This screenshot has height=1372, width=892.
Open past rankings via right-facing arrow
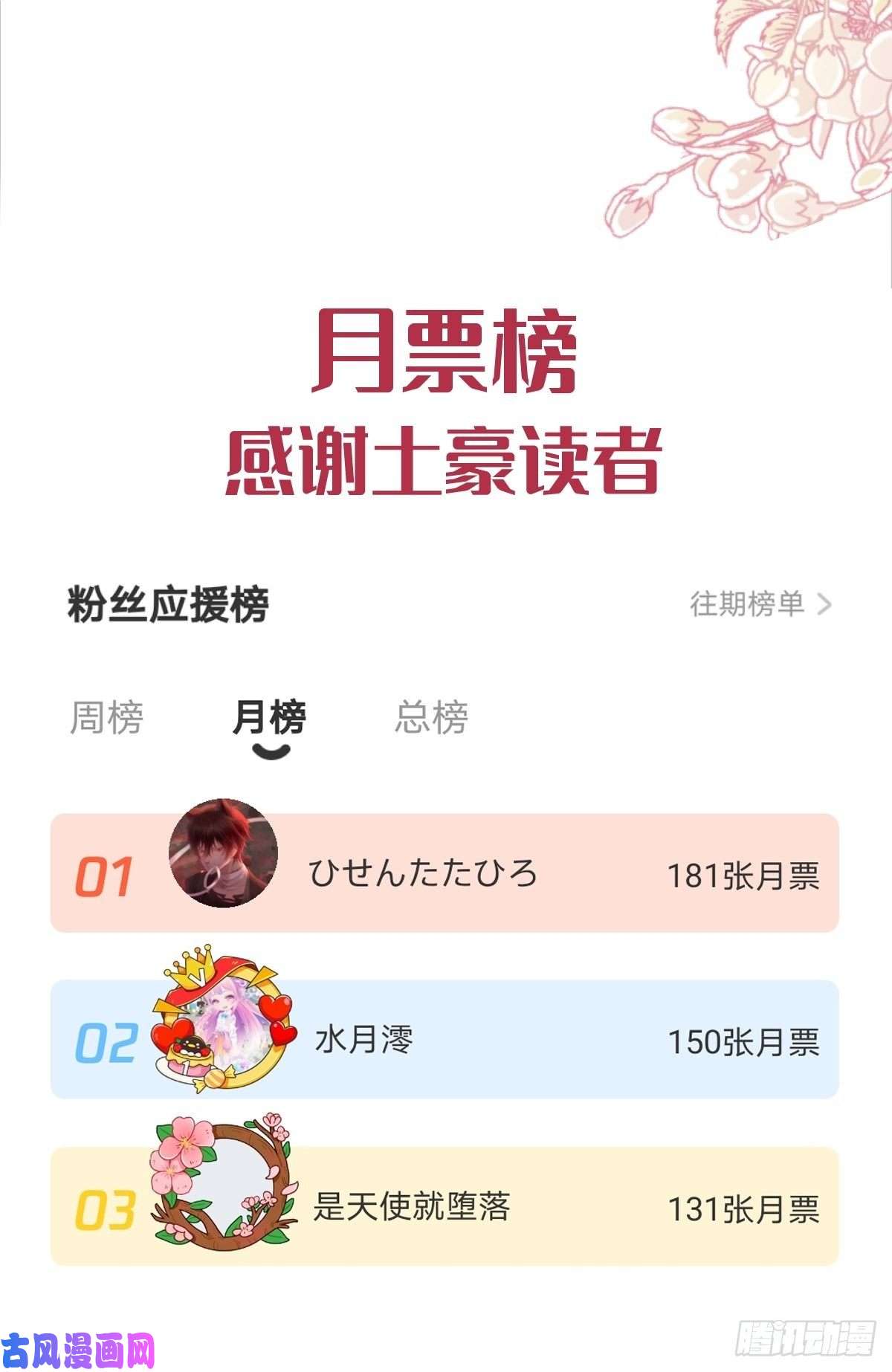[x=825, y=604]
